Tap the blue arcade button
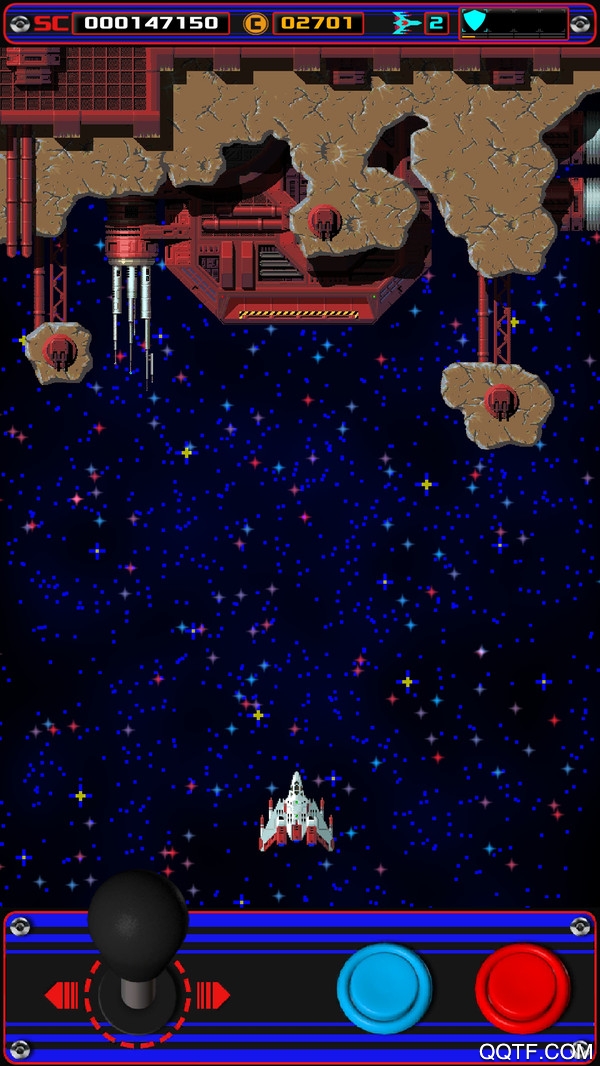This screenshot has width=600, height=1066. coord(384,988)
